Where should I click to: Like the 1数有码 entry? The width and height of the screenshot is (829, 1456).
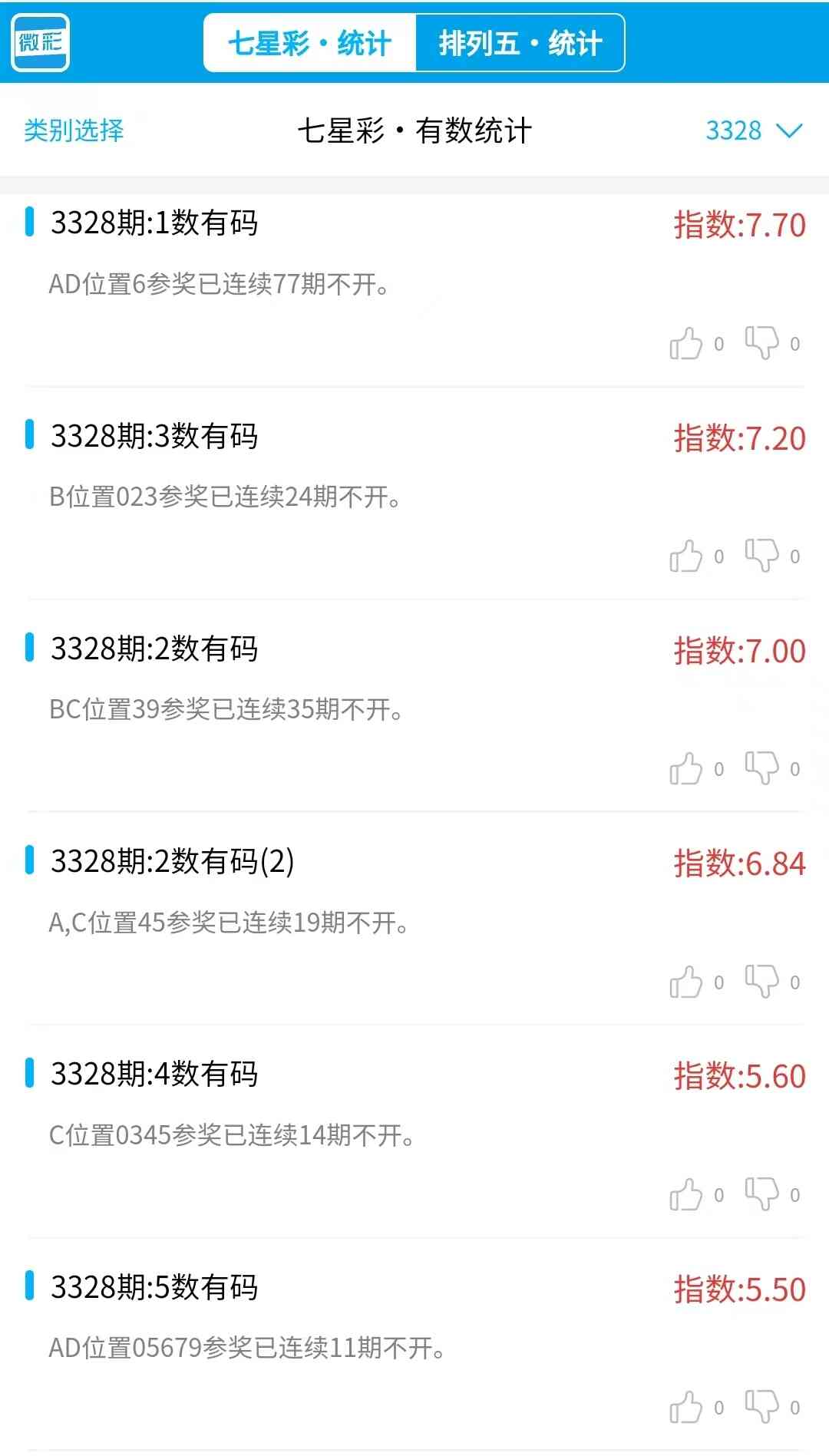tap(686, 343)
